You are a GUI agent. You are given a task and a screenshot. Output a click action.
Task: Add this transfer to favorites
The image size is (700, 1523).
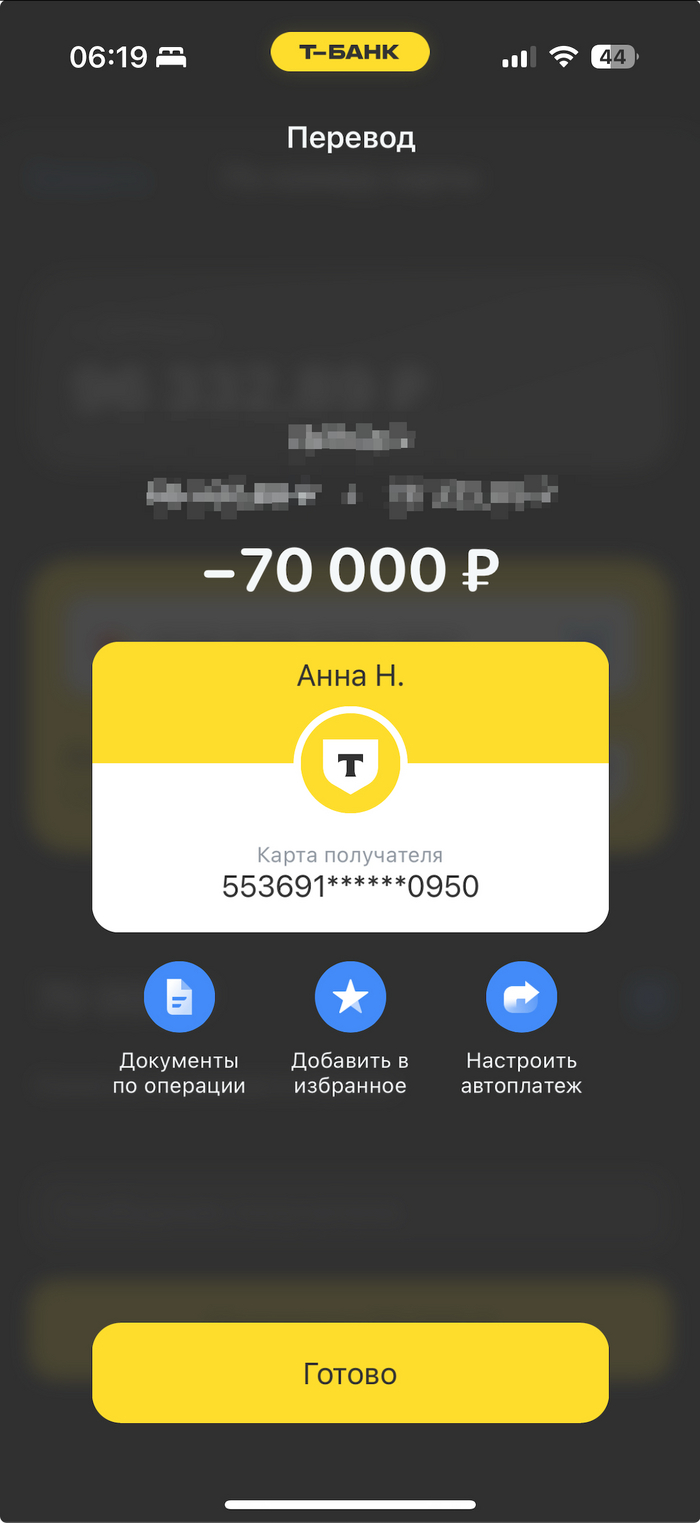pyautogui.click(x=350, y=997)
